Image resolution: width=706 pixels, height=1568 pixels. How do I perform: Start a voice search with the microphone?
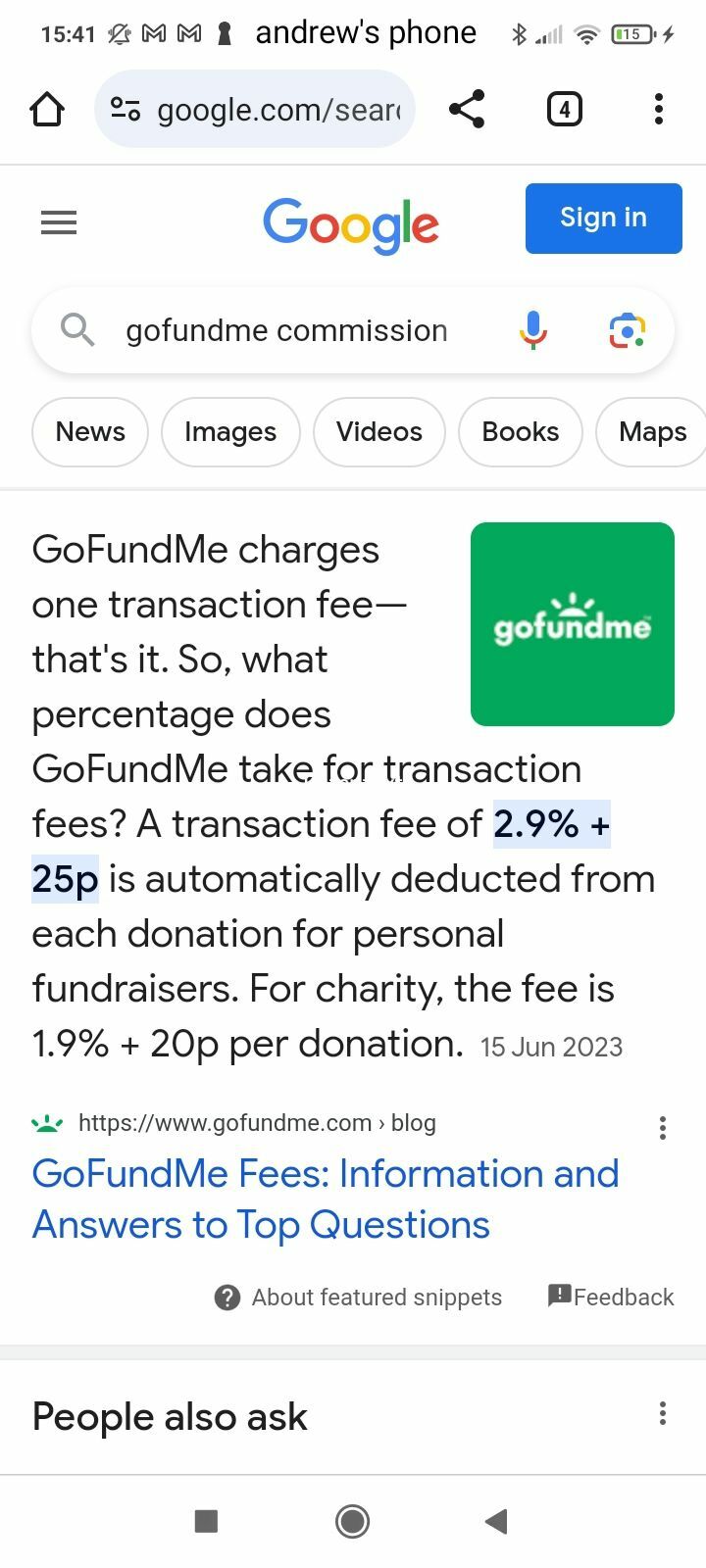pos(532,330)
